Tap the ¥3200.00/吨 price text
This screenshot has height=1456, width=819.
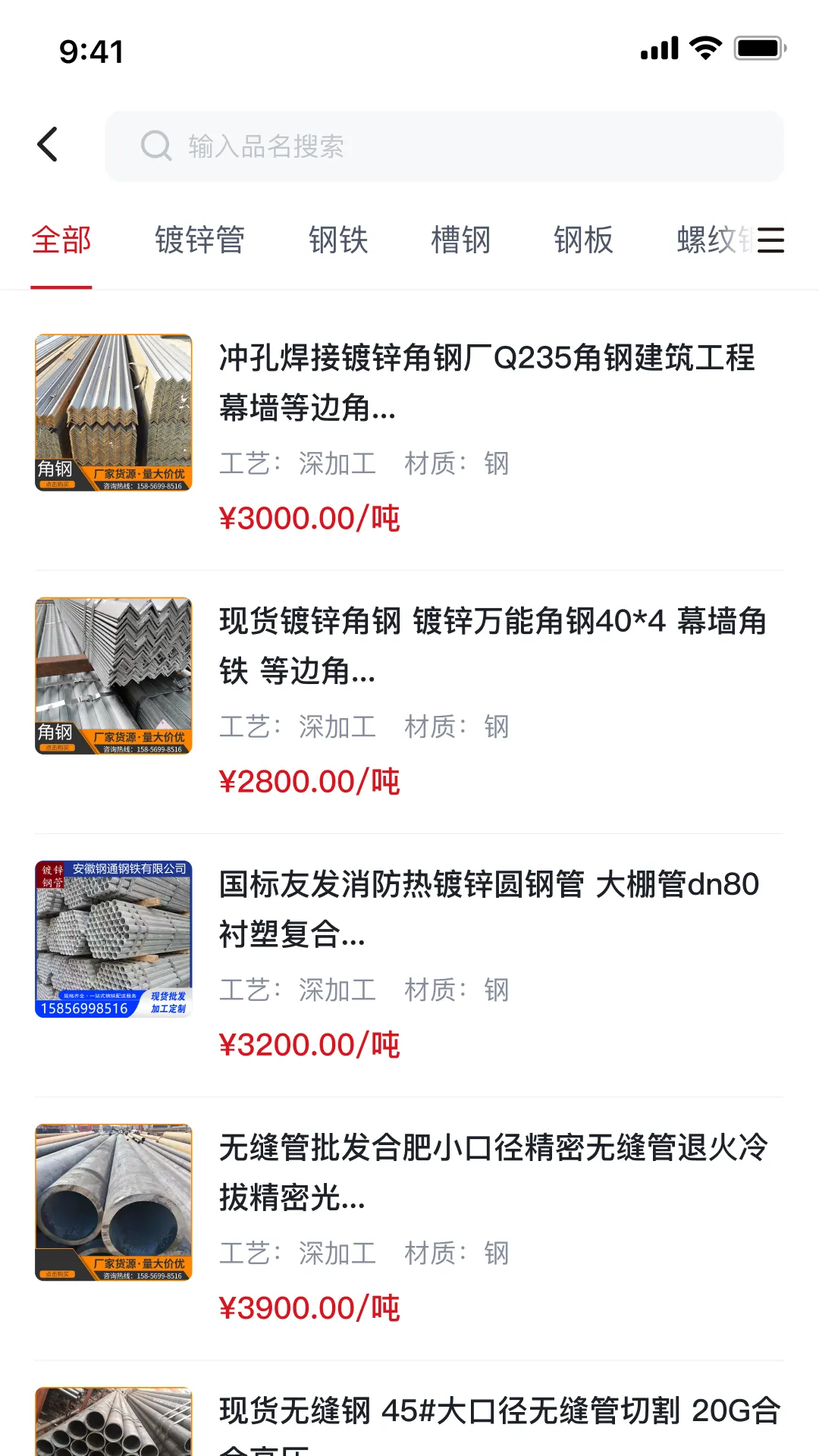coord(308,1043)
